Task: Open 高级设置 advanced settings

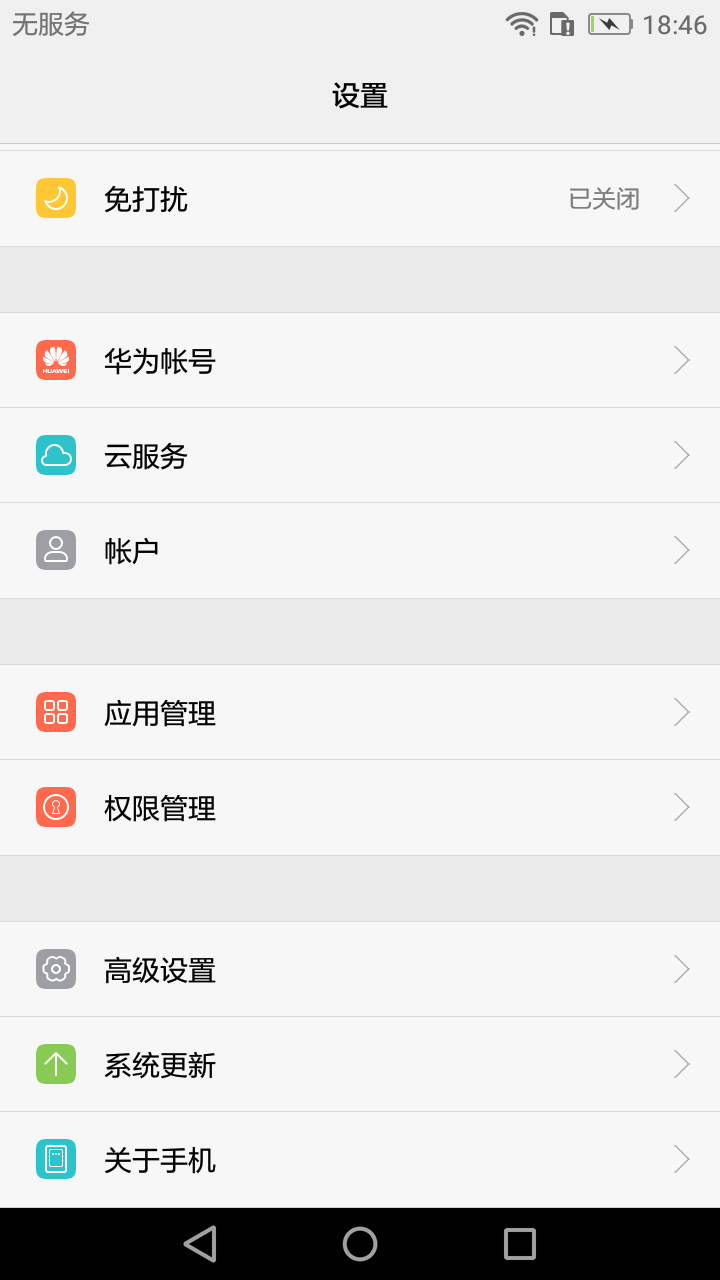Action: click(x=360, y=969)
